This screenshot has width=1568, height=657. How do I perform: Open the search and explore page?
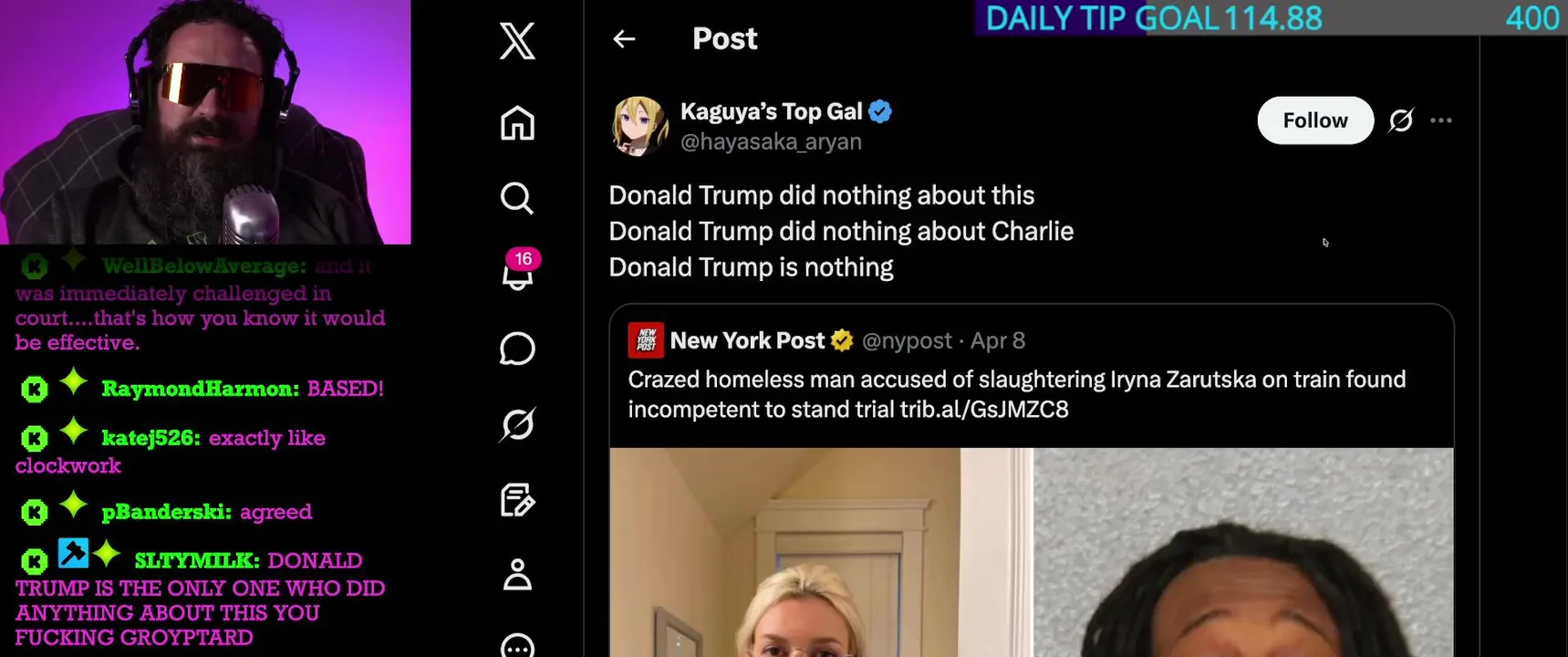coord(517,198)
